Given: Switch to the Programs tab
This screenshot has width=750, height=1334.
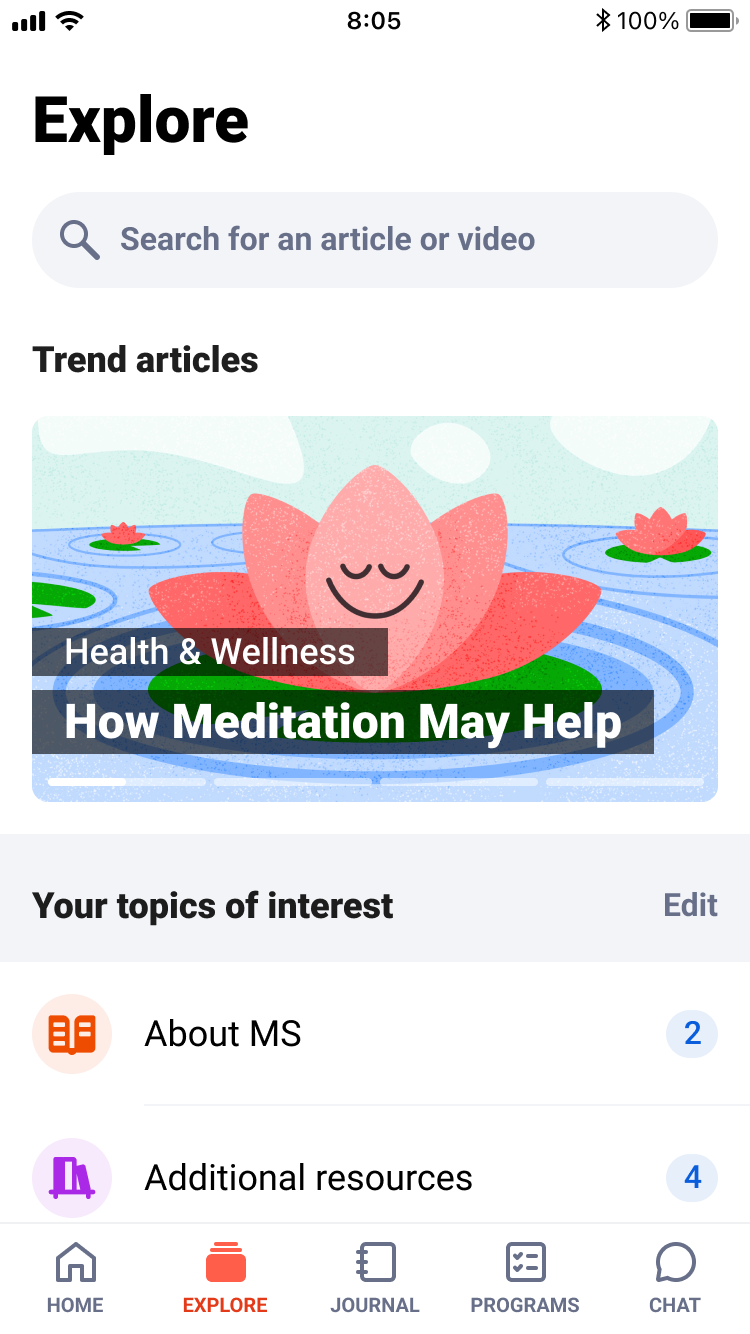Looking at the screenshot, I should pyautogui.click(x=525, y=1278).
